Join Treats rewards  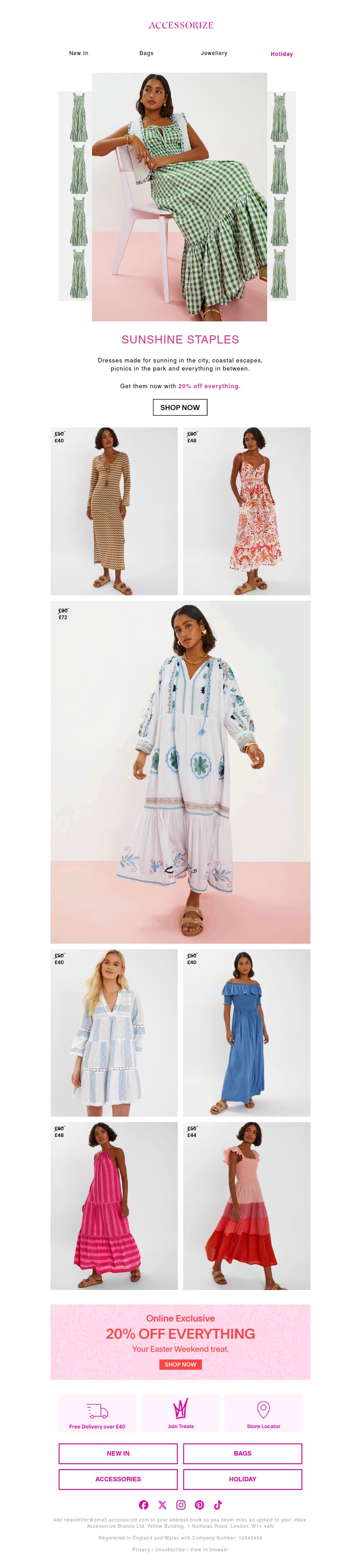click(x=180, y=1413)
